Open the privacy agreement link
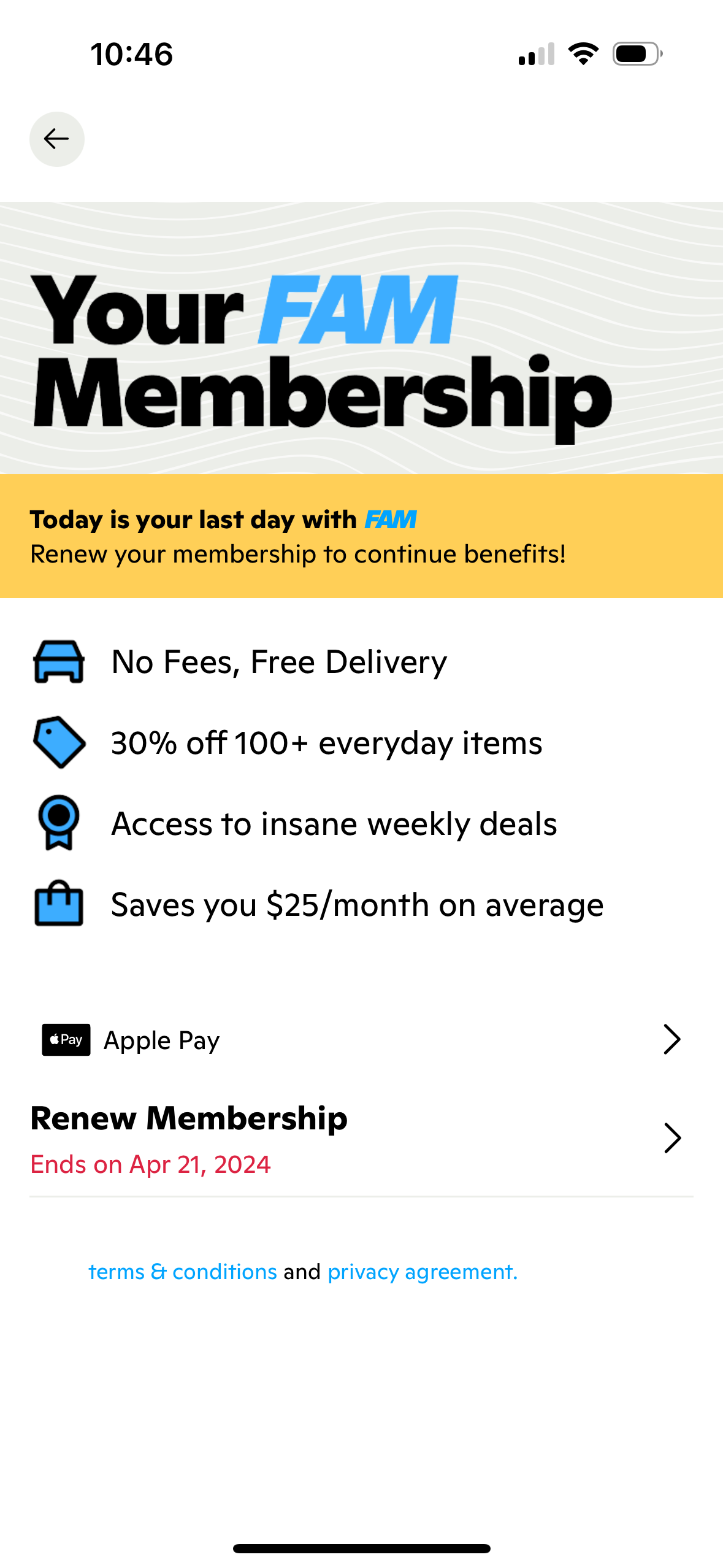Screen dimensions: 723x1568 coord(421,1272)
